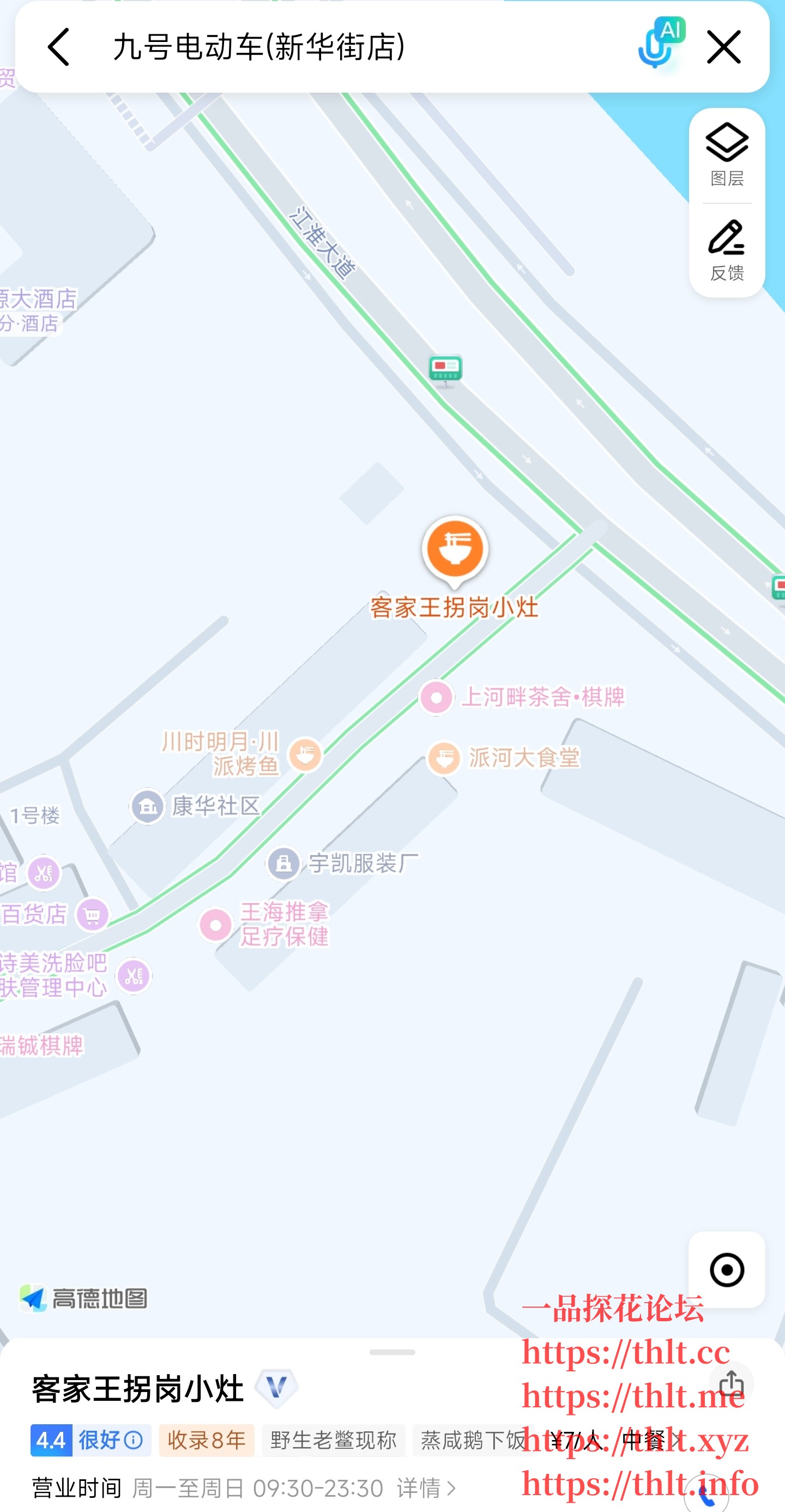
Task: Expand the place card handle
Action: point(392,1352)
